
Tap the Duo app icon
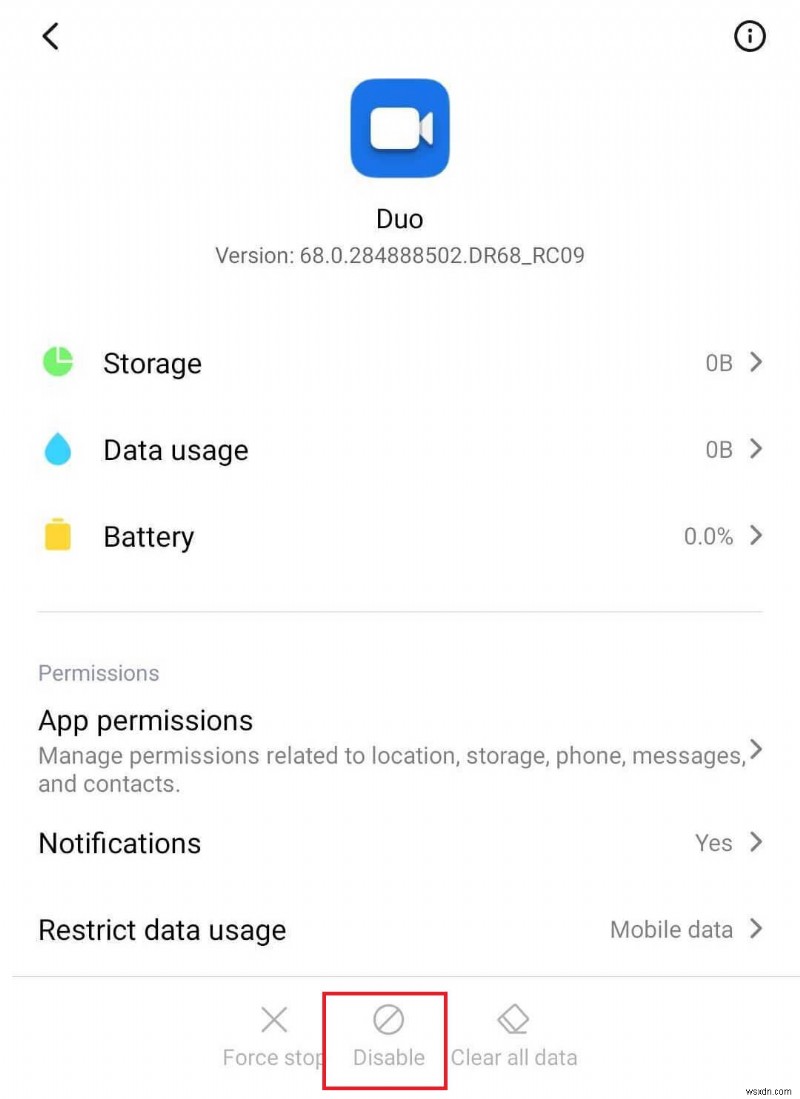tap(400, 127)
